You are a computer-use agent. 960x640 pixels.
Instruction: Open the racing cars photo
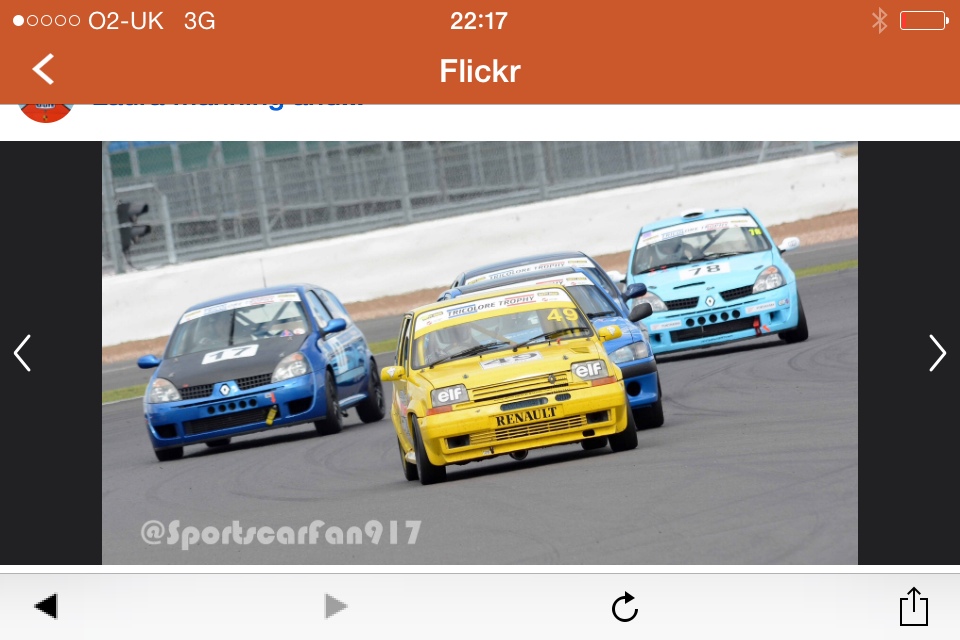tap(480, 353)
